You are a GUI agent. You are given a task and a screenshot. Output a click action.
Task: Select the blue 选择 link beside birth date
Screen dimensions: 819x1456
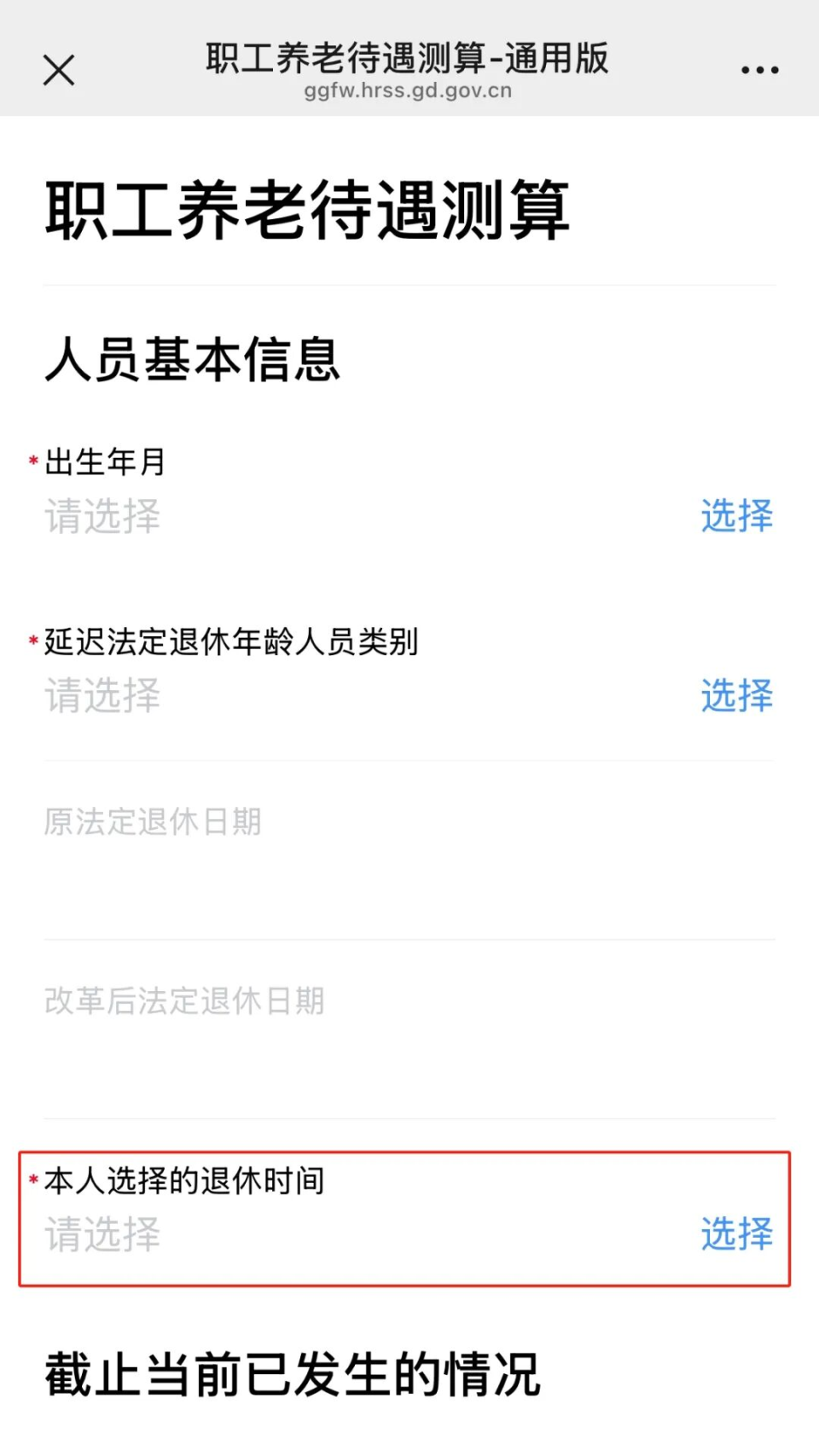click(x=736, y=517)
